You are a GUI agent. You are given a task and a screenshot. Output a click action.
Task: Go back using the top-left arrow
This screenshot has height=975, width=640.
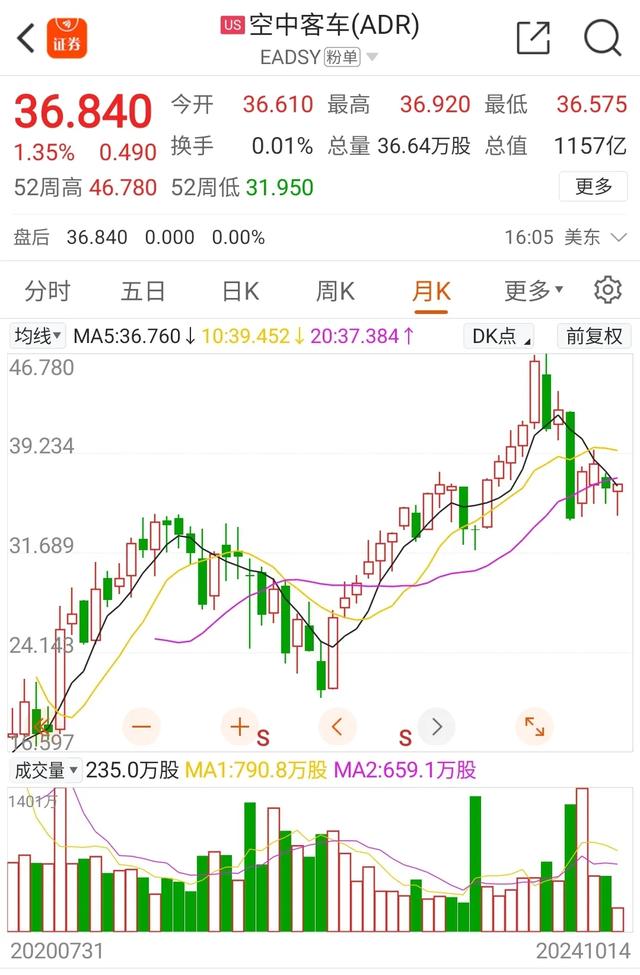[26, 39]
